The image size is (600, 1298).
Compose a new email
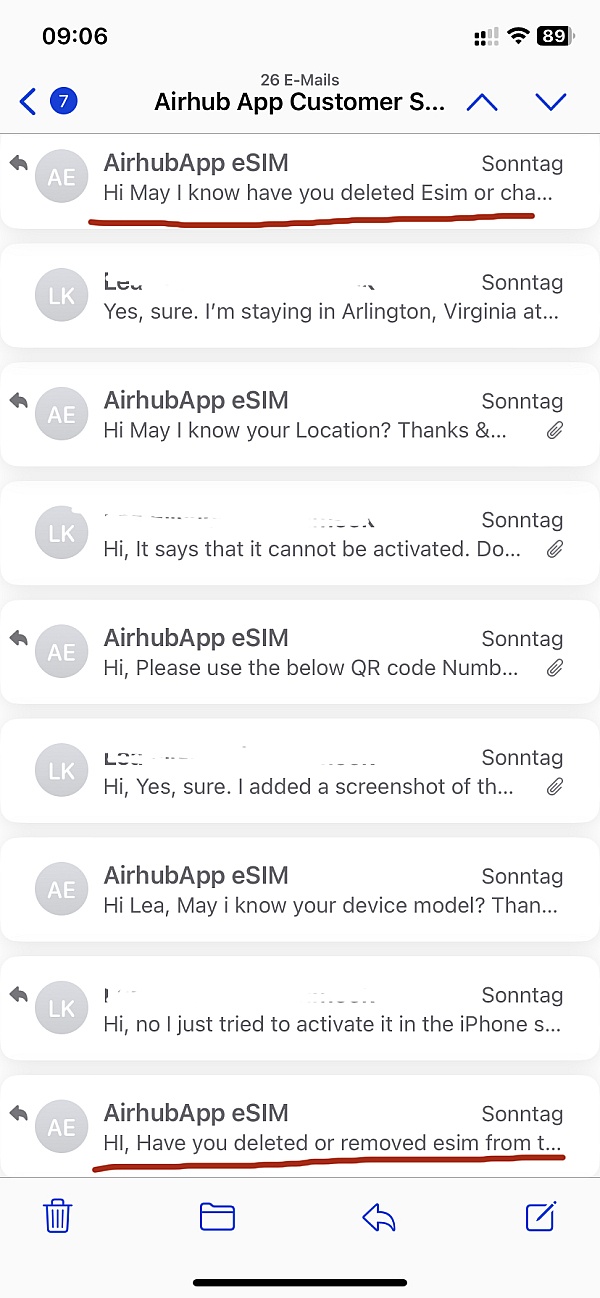[541, 1216]
